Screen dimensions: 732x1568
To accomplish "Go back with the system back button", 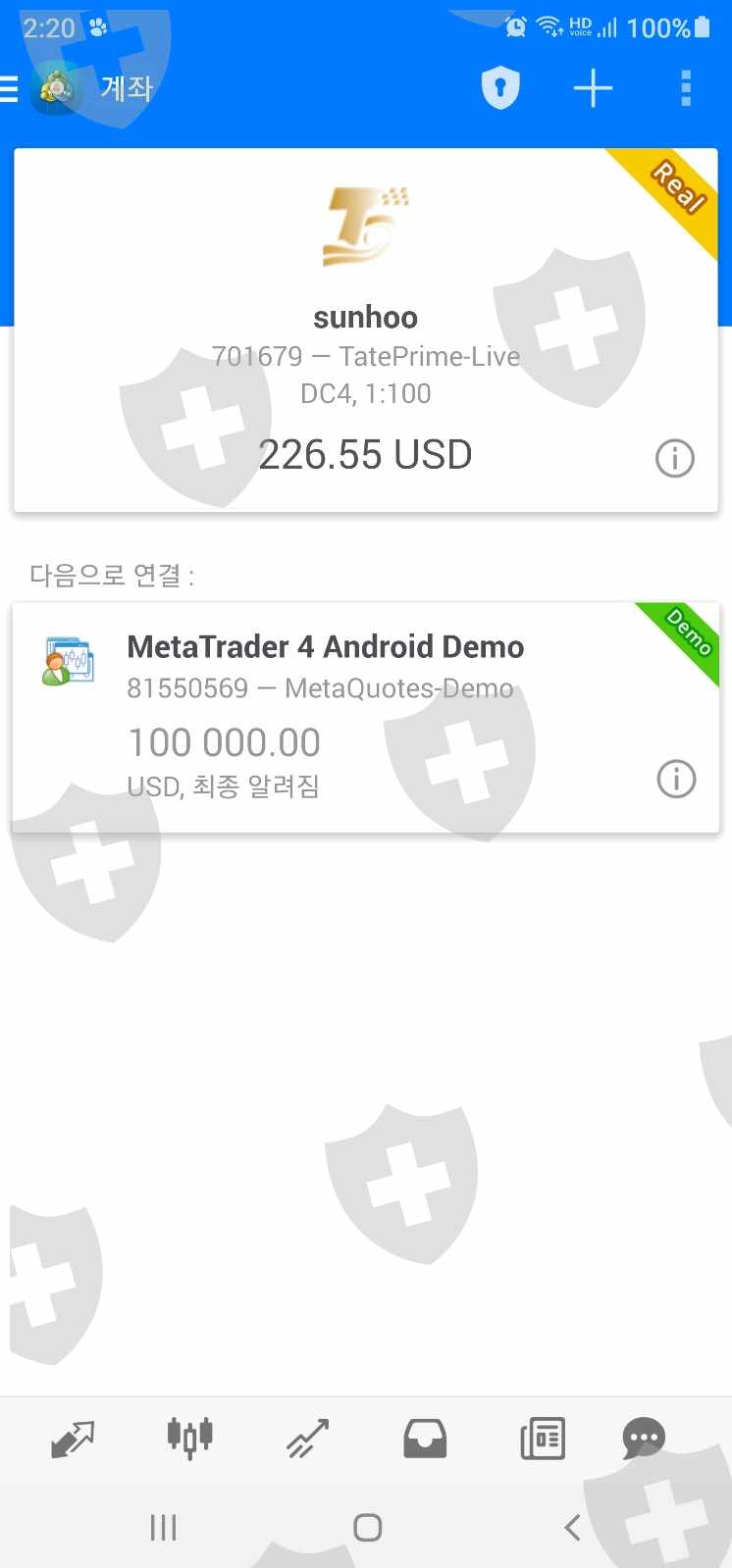I will pos(573,1527).
